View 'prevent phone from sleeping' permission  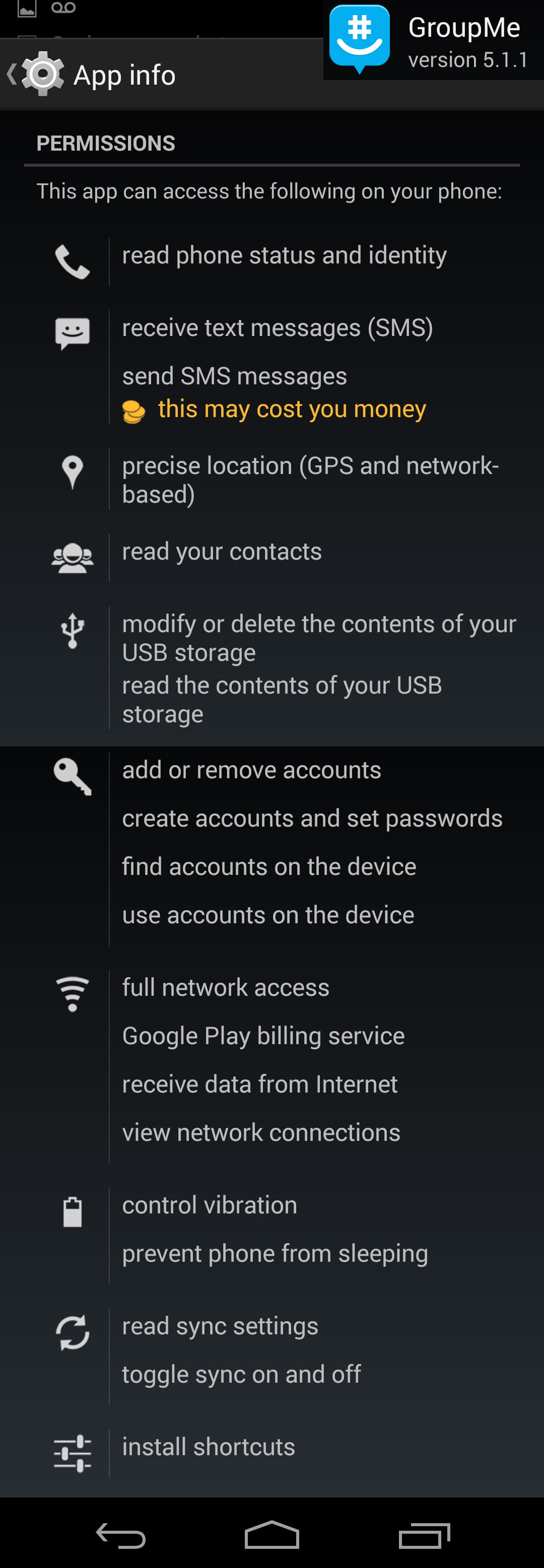(275, 1253)
